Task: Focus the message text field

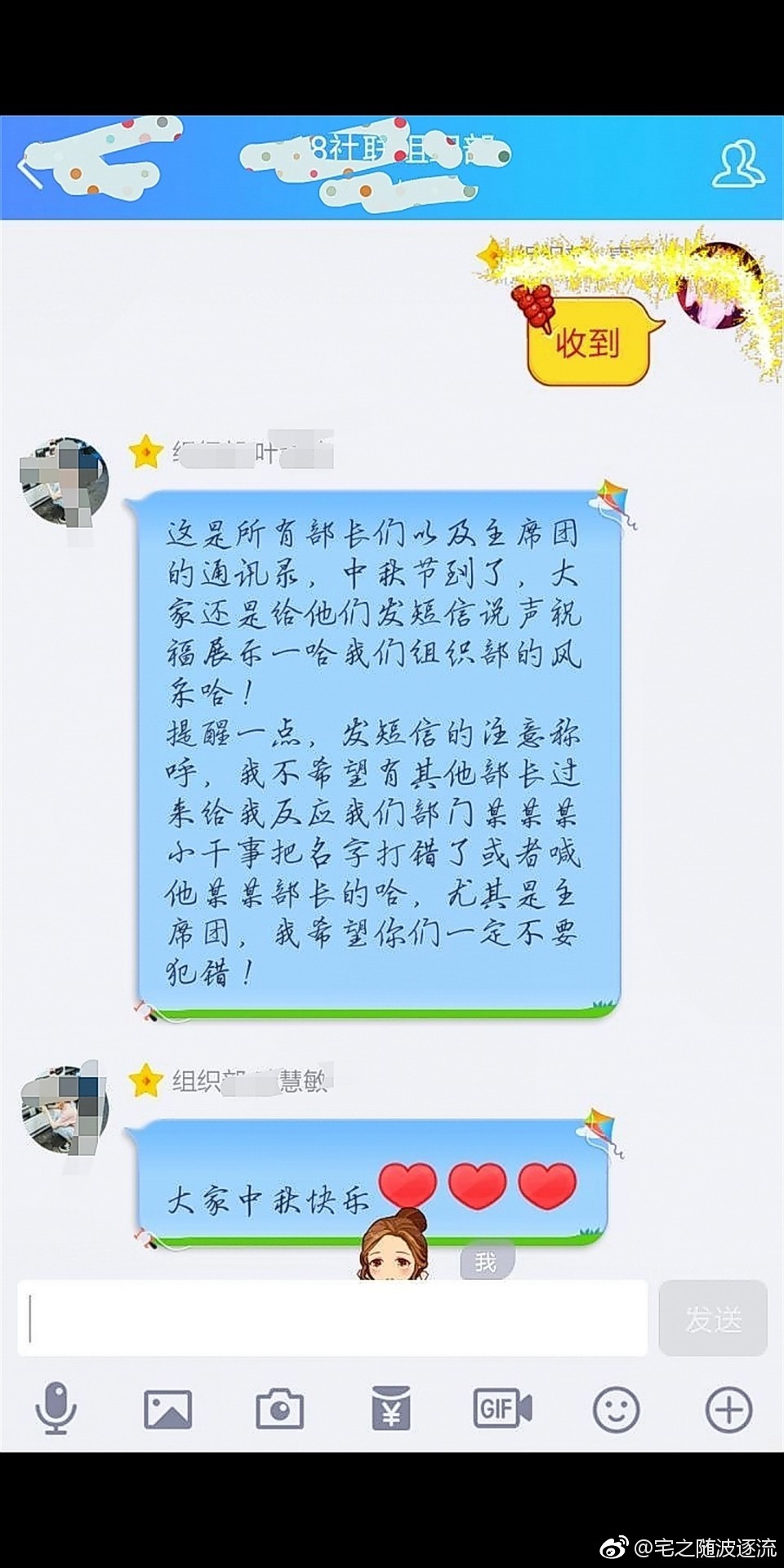Action: pyautogui.click(x=332, y=1318)
